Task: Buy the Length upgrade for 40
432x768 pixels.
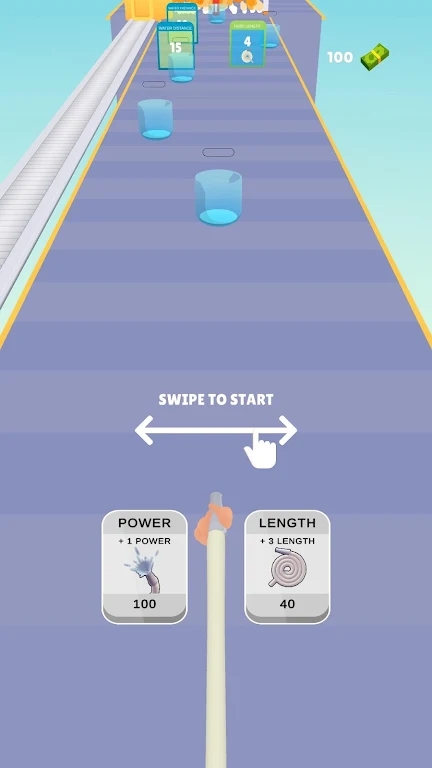Action: click(x=287, y=567)
